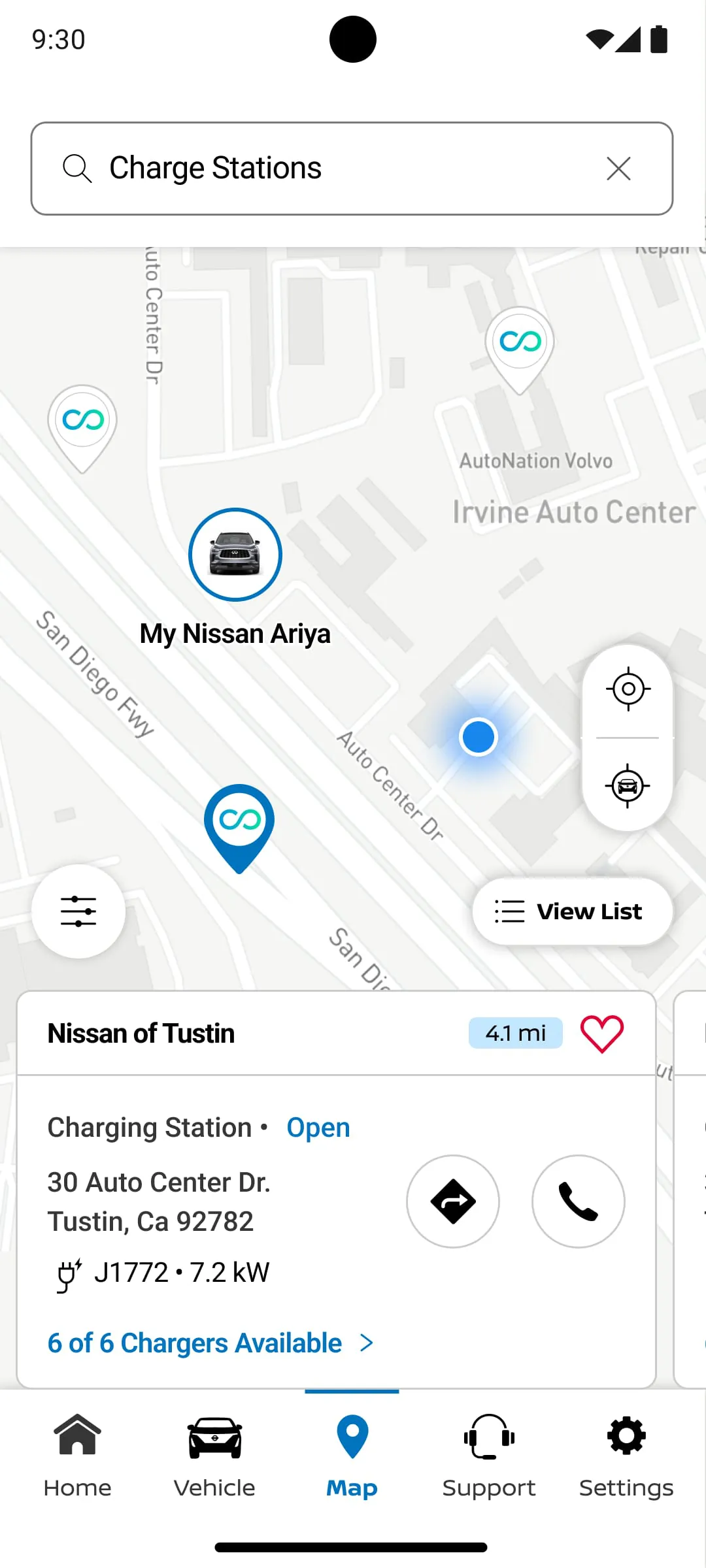The height and width of the screenshot is (1568, 706).
Task: Tap the search magnifier icon
Action: coord(78,168)
